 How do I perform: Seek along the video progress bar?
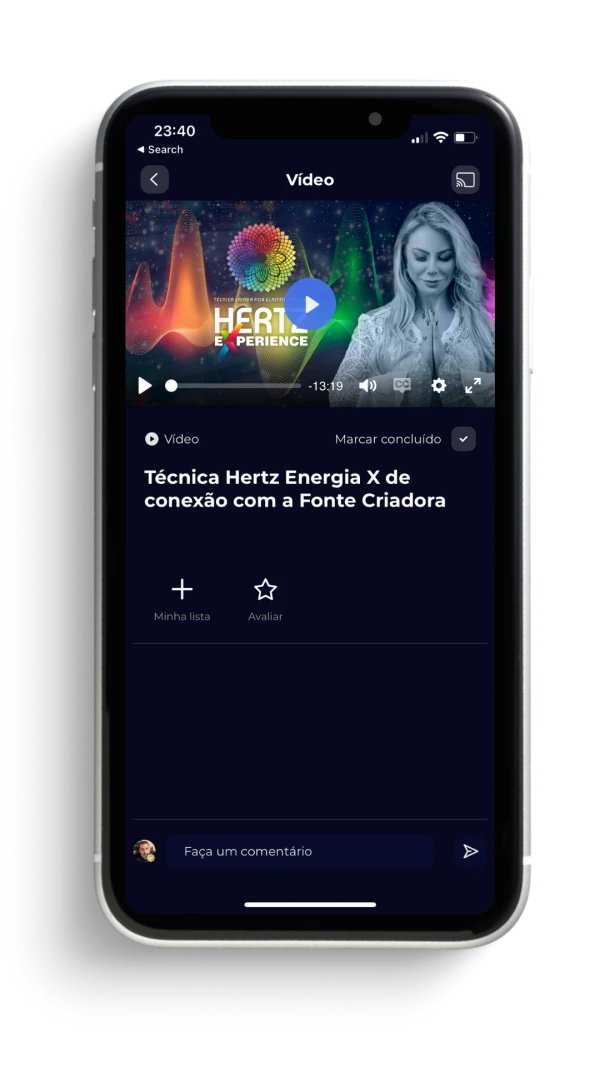pyautogui.click(x=235, y=386)
